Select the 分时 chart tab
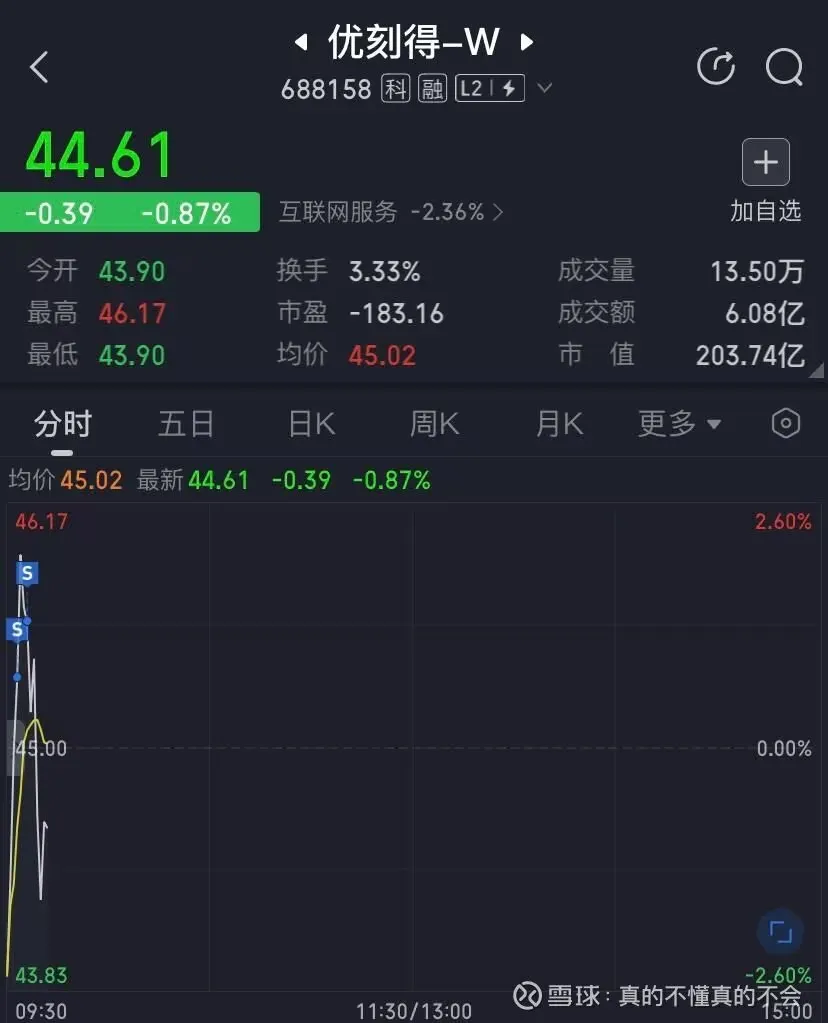This screenshot has height=1023, width=828. tap(62, 424)
